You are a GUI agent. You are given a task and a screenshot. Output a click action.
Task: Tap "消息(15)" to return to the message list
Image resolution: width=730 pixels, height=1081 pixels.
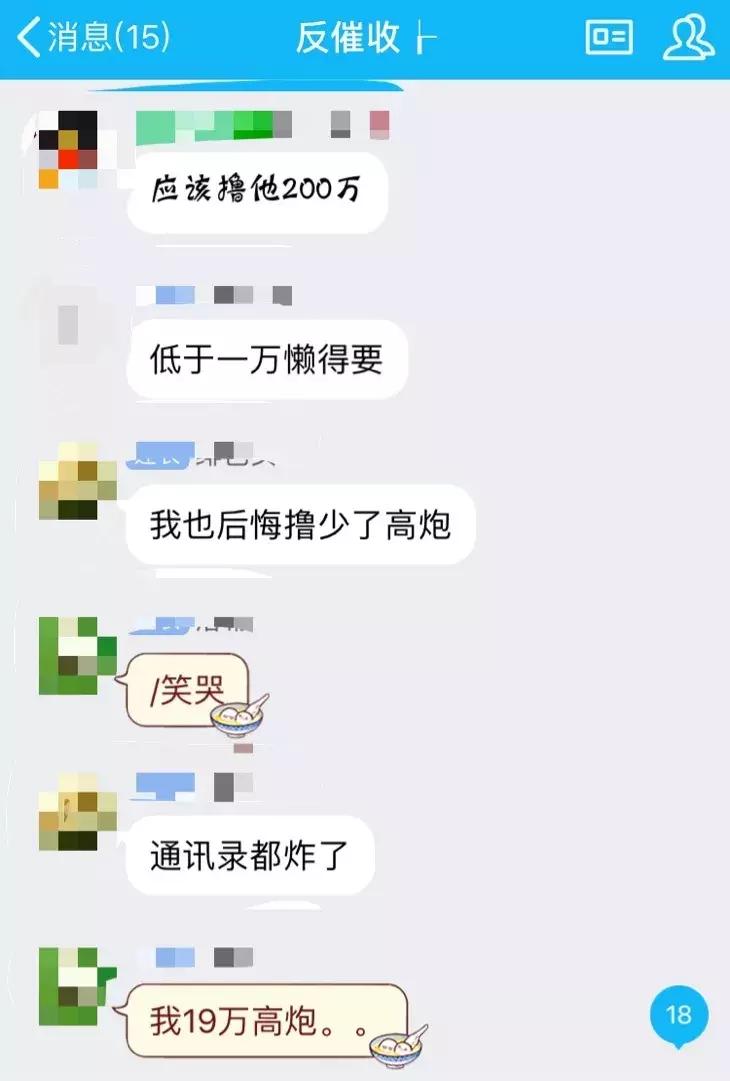tap(103, 34)
